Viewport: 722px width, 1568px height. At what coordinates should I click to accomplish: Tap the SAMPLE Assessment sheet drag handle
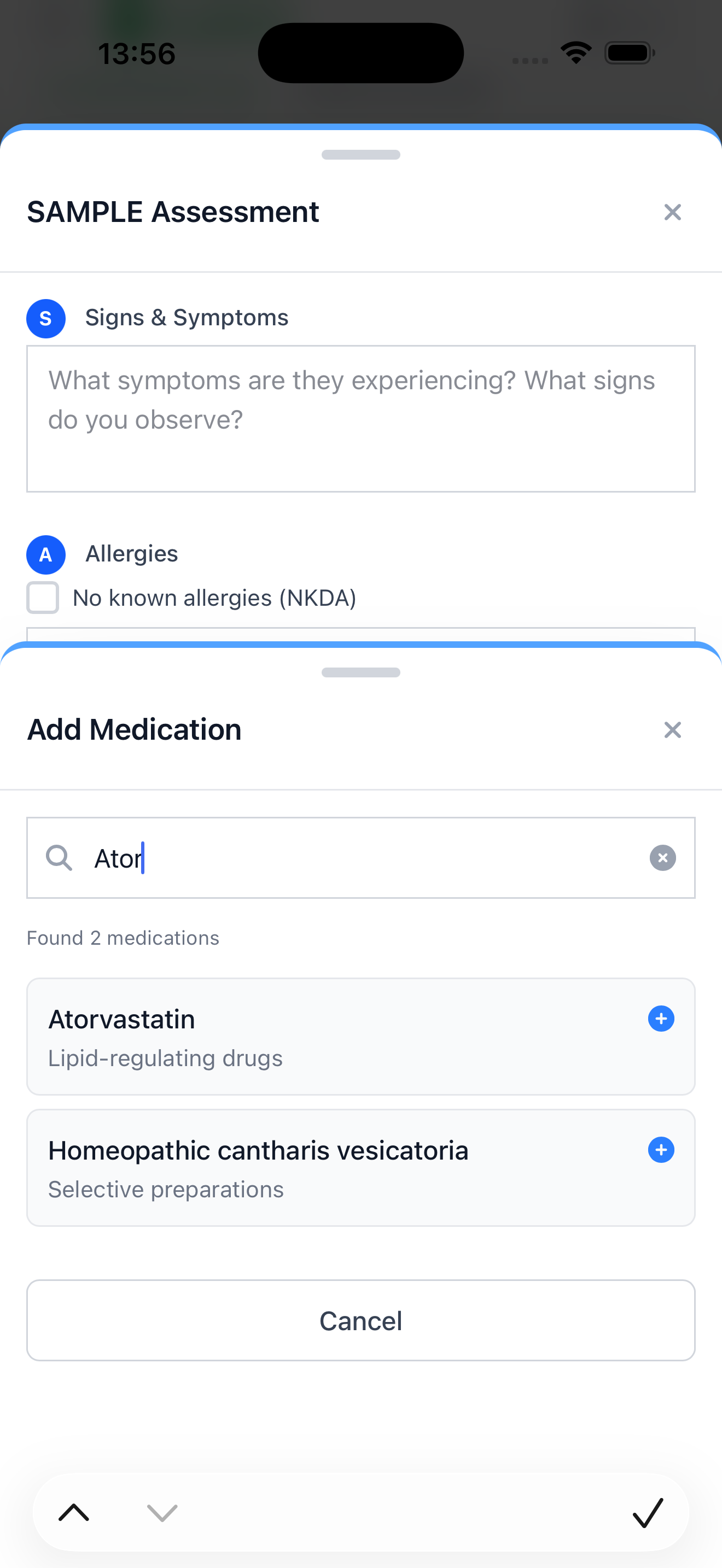click(360, 155)
